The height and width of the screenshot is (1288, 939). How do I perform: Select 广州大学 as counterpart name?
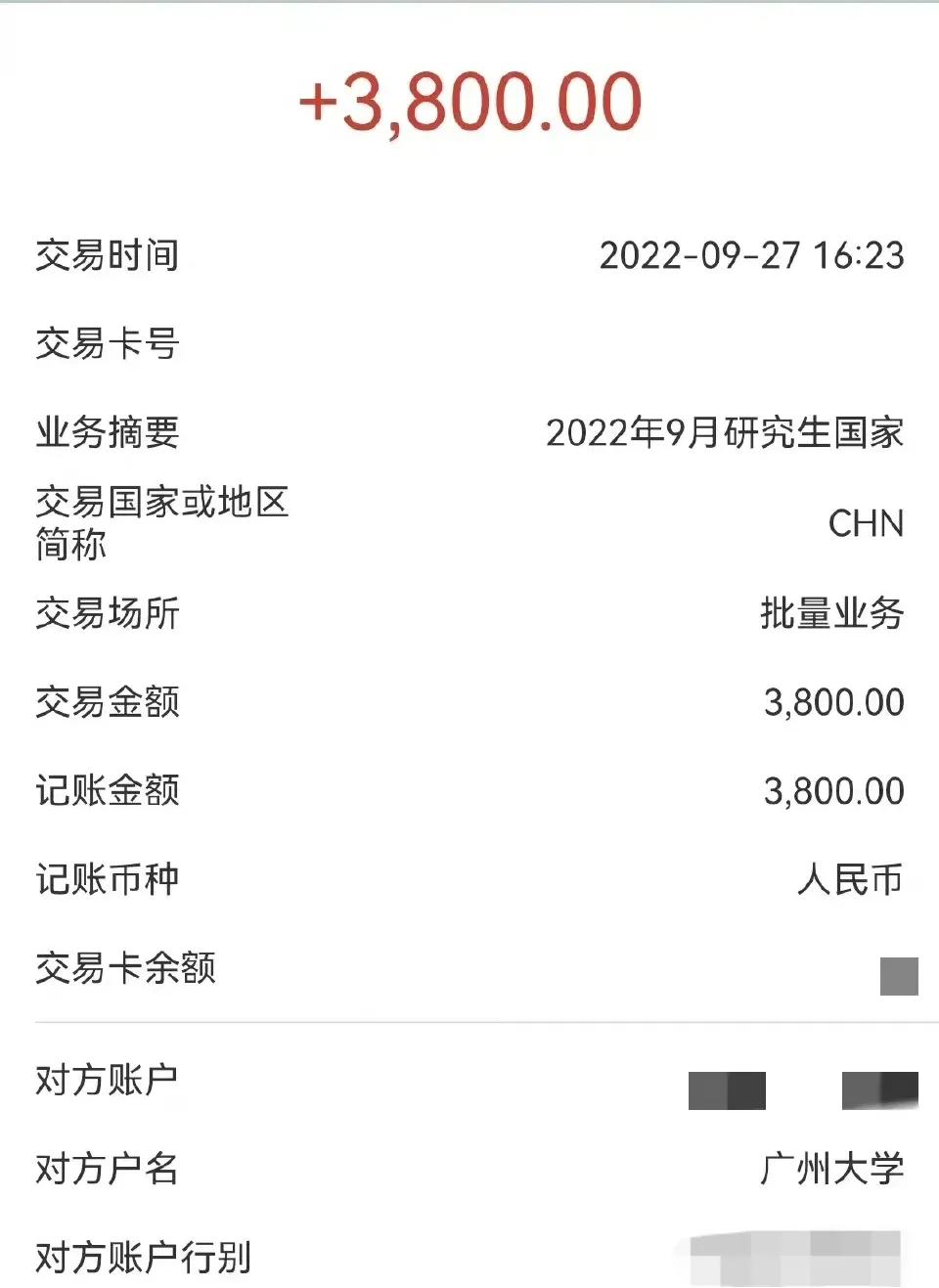832,1168
